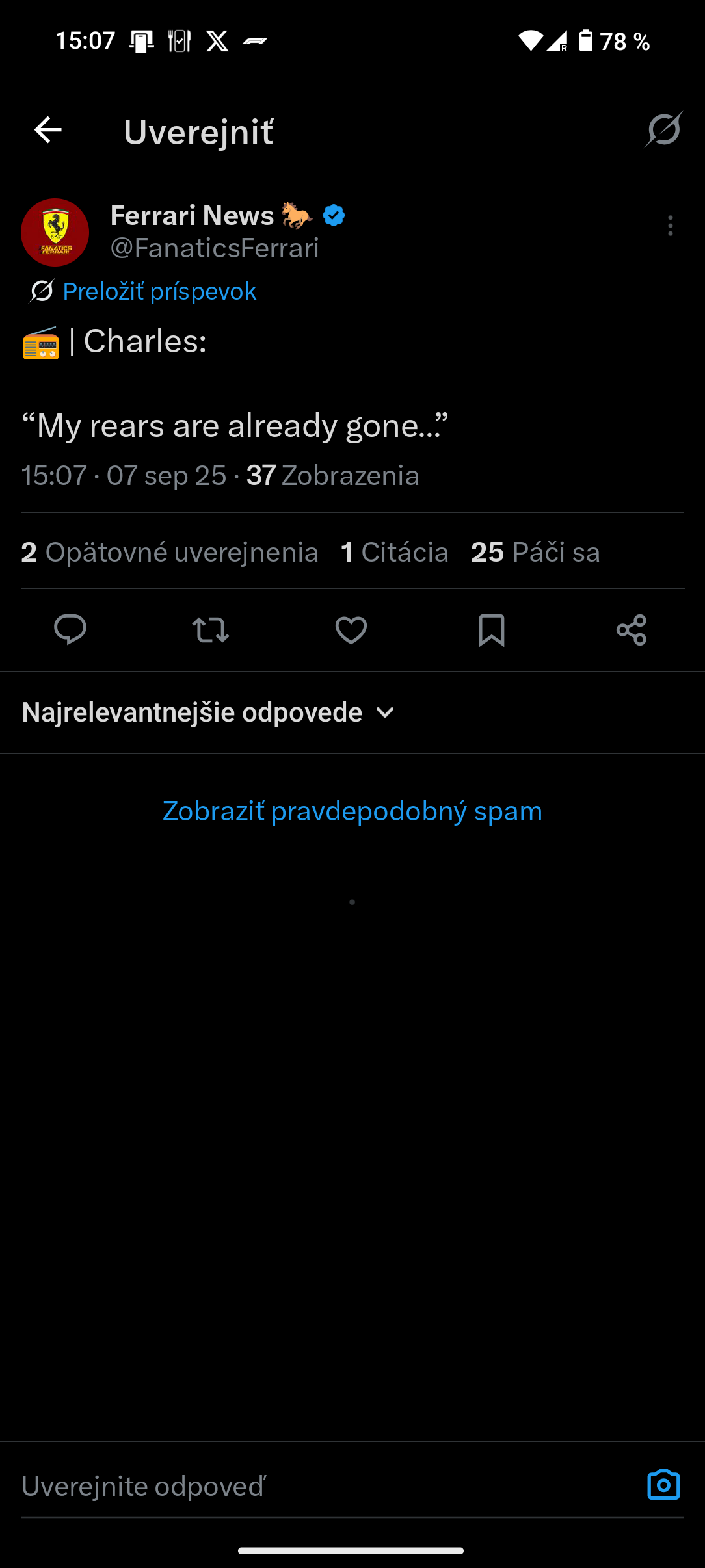Tap Preložiť príspevok to translate

[159, 291]
